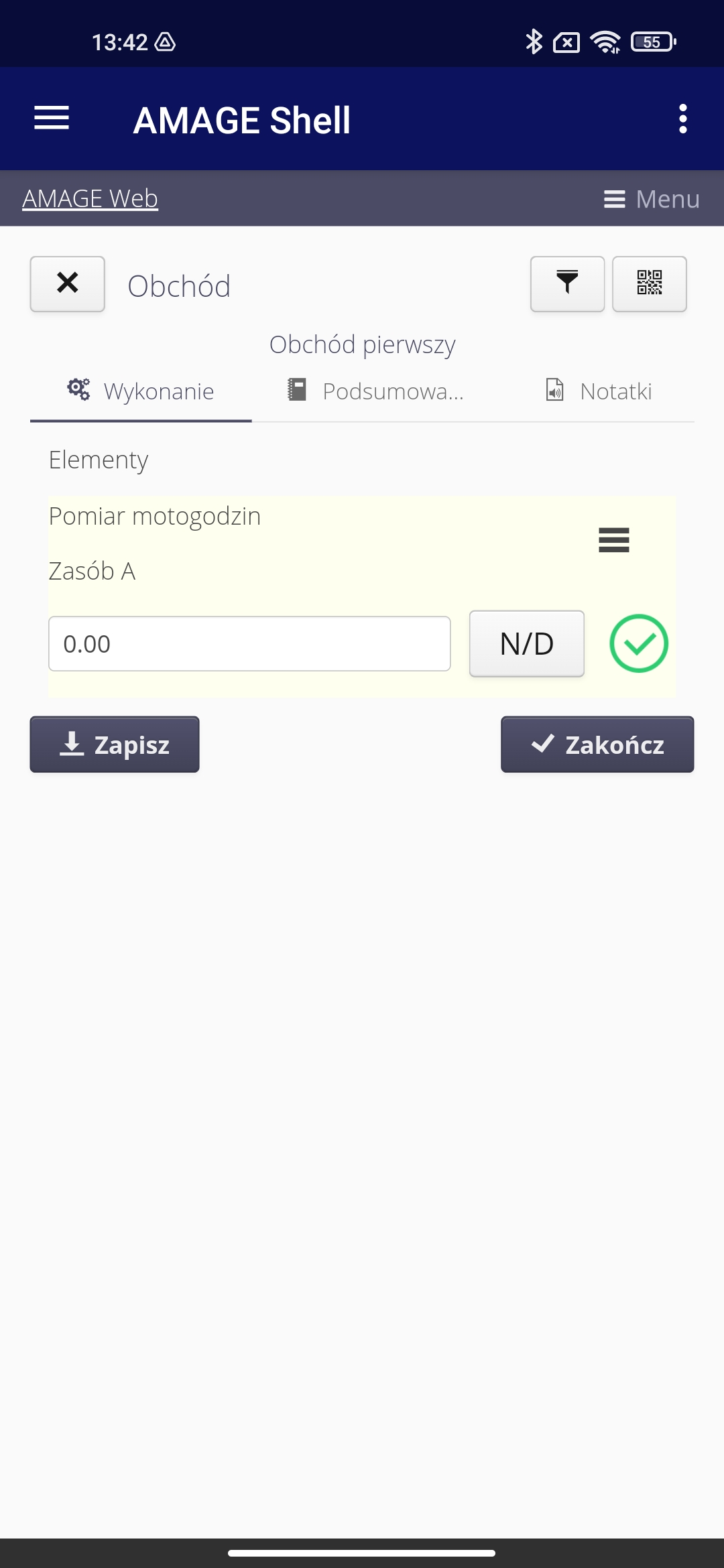Image resolution: width=724 pixels, height=1568 pixels.
Task: Mark Zasób A measurement as N/D
Action: (526, 643)
